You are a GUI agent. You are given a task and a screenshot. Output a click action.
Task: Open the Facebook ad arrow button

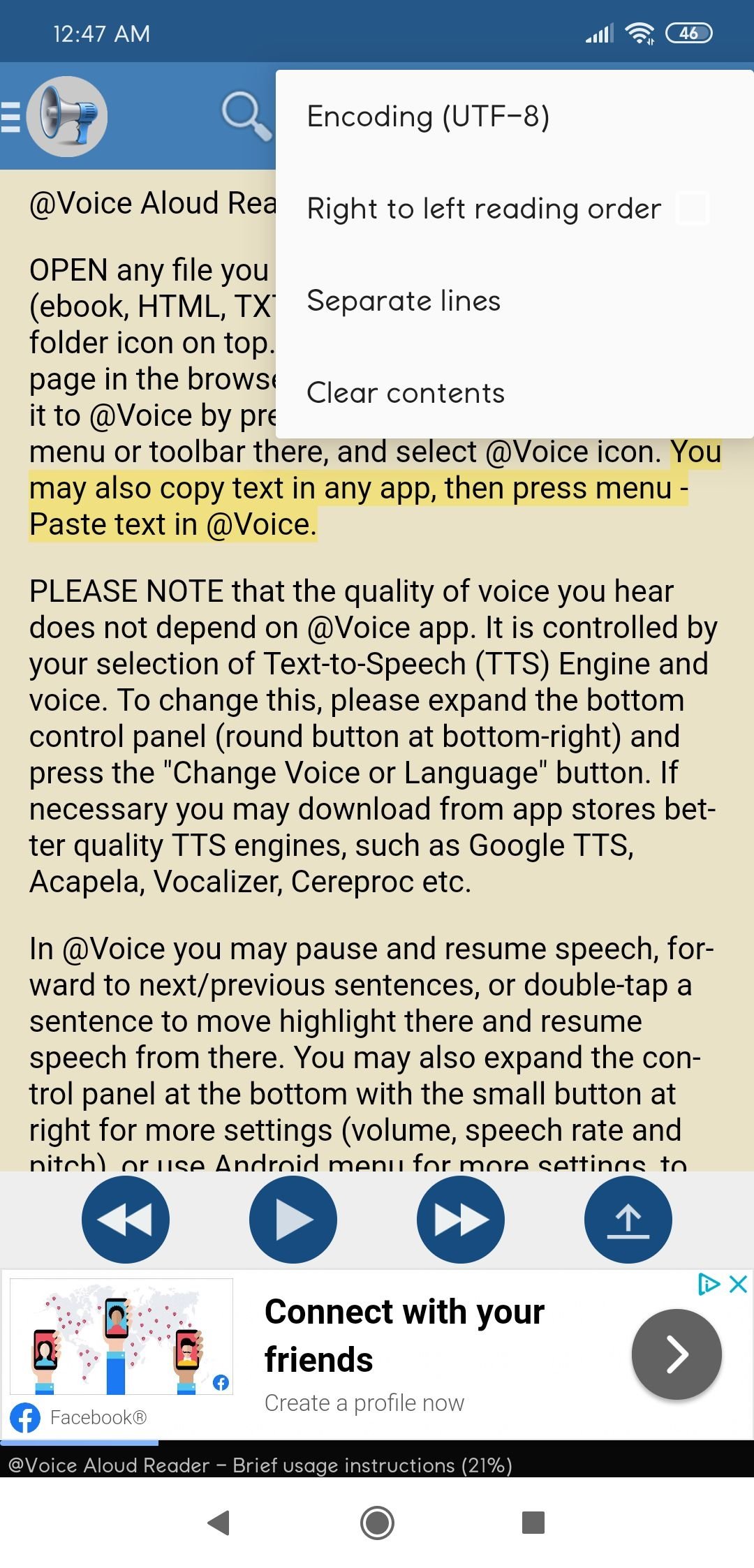tap(677, 1354)
